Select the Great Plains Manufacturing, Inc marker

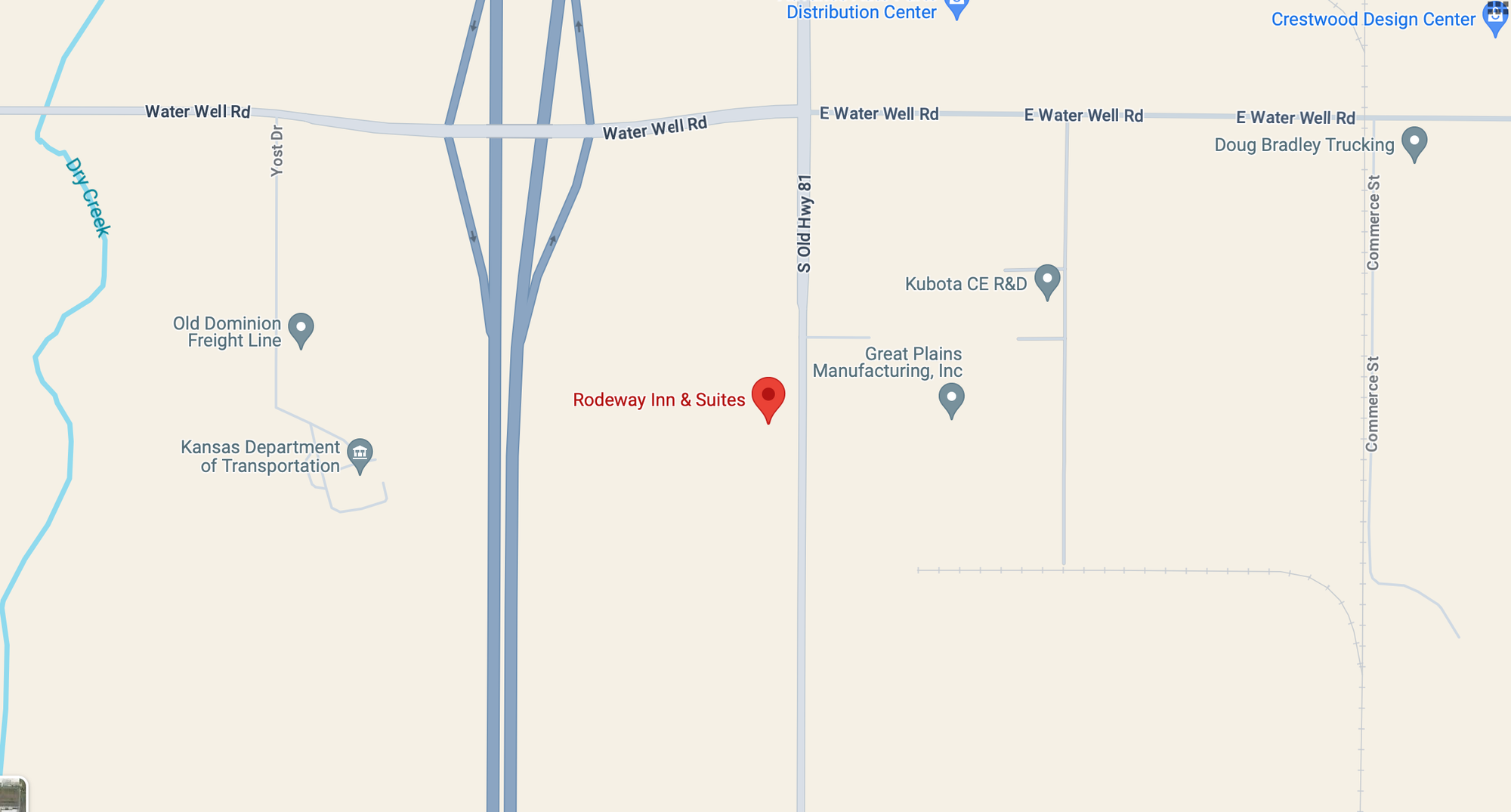[x=951, y=398]
